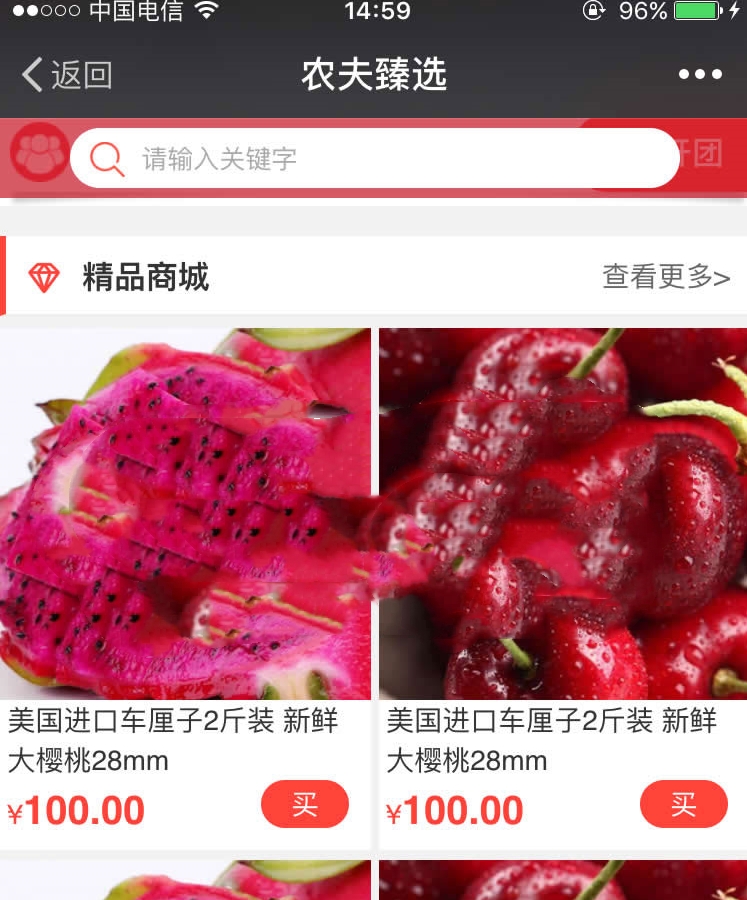
Task: Select the 精品商城 section header
Action: point(143,277)
